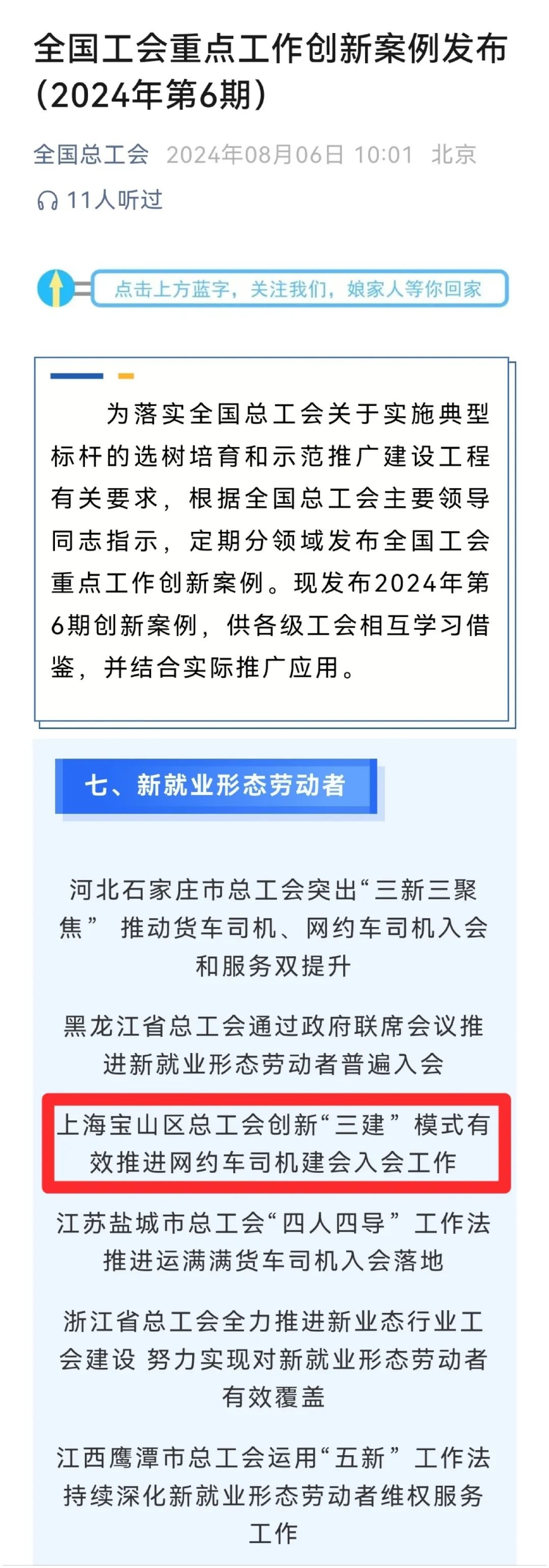Image resolution: width=549 pixels, height=1568 pixels.
Task: Open the 全国总工会 account page
Action: (91, 154)
